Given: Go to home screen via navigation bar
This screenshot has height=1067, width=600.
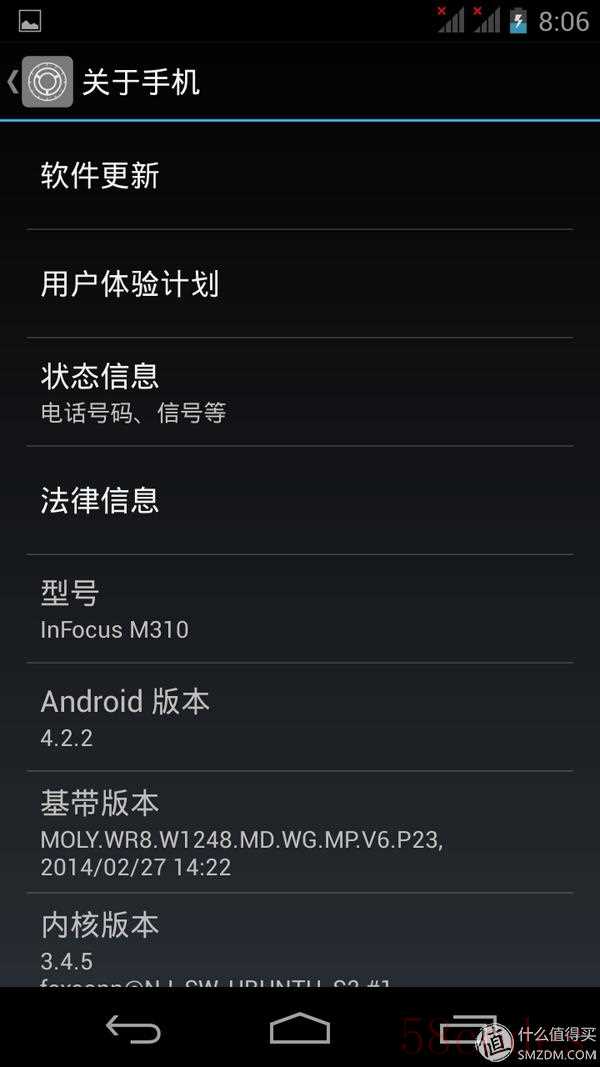Looking at the screenshot, I should coord(300,1028).
